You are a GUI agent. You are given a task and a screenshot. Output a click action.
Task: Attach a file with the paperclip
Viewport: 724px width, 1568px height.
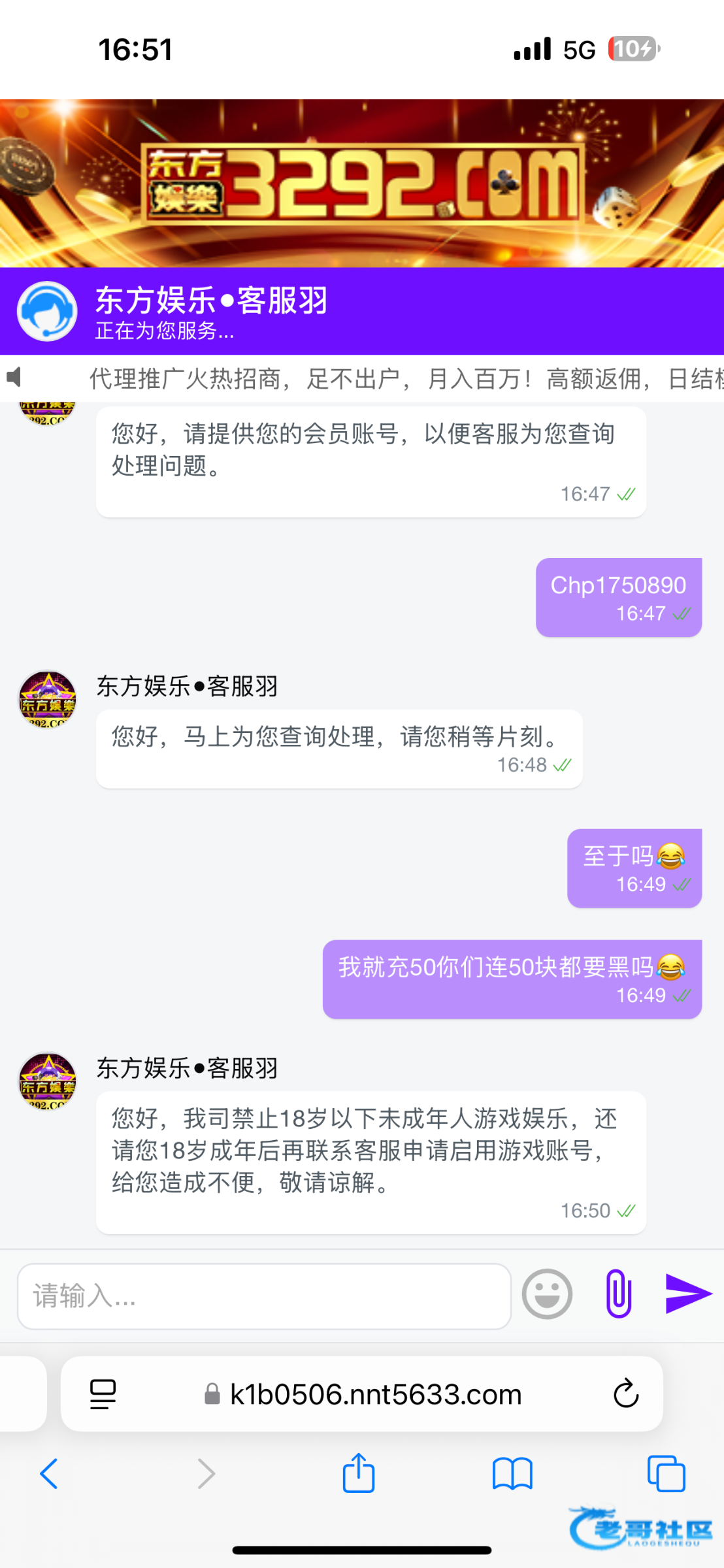618,1294
